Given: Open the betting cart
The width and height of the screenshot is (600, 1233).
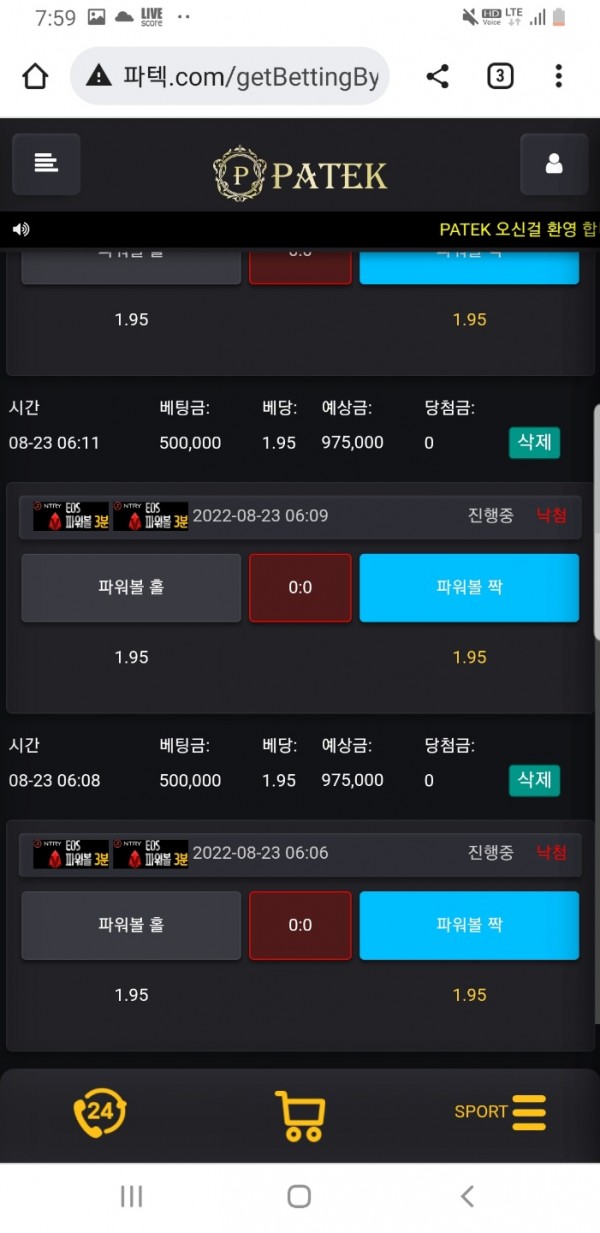Looking at the screenshot, I should click(x=300, y=1115).
